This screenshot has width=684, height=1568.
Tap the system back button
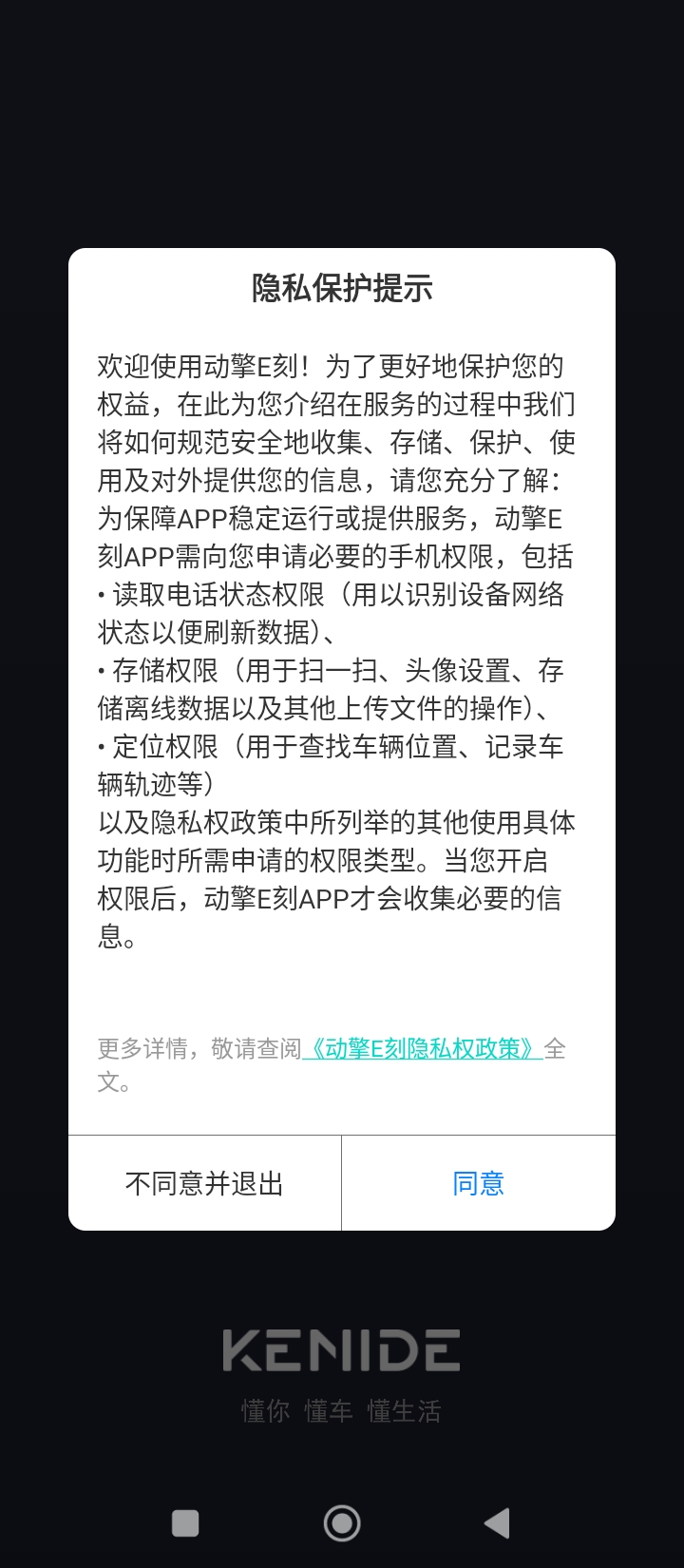point(497,1522)
